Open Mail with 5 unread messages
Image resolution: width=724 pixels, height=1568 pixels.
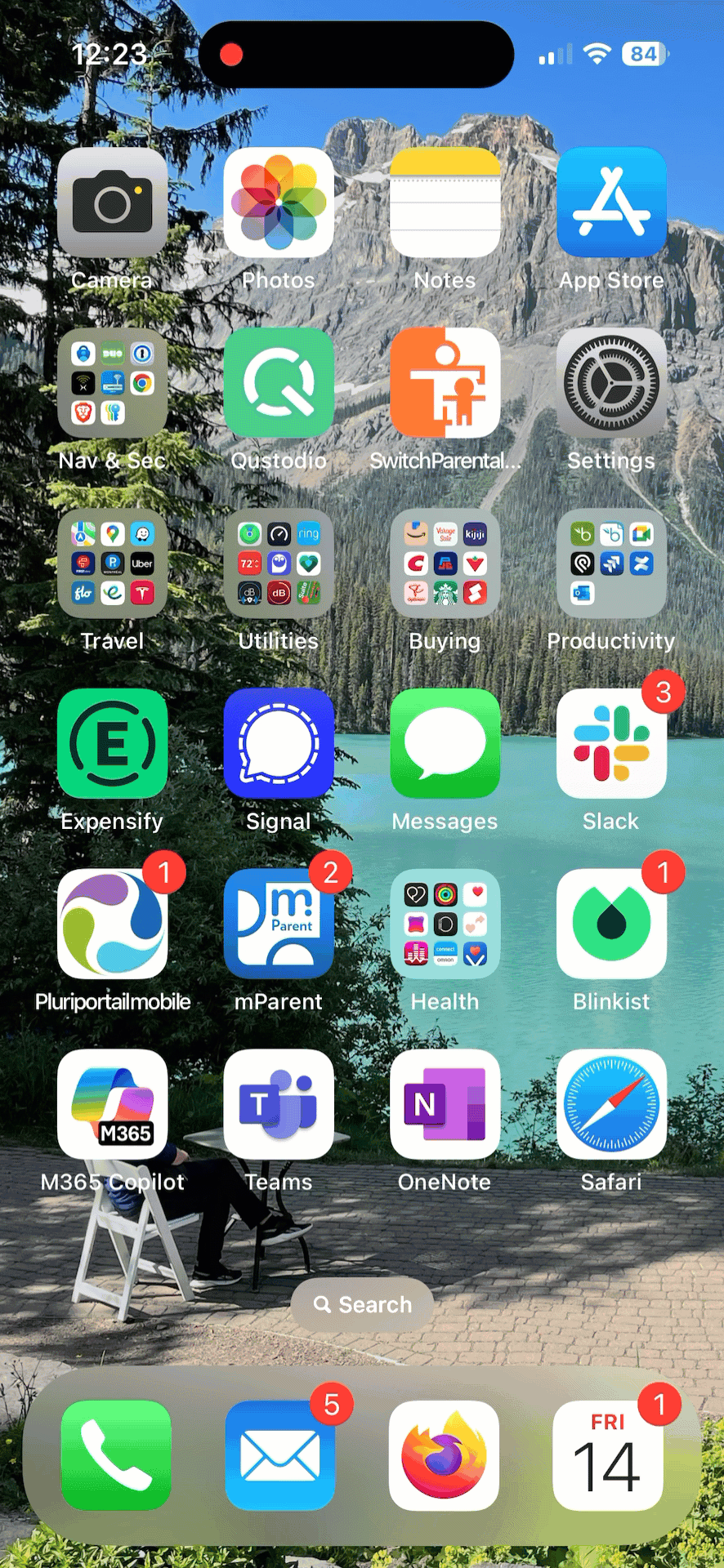click(x=279, y=1455)
